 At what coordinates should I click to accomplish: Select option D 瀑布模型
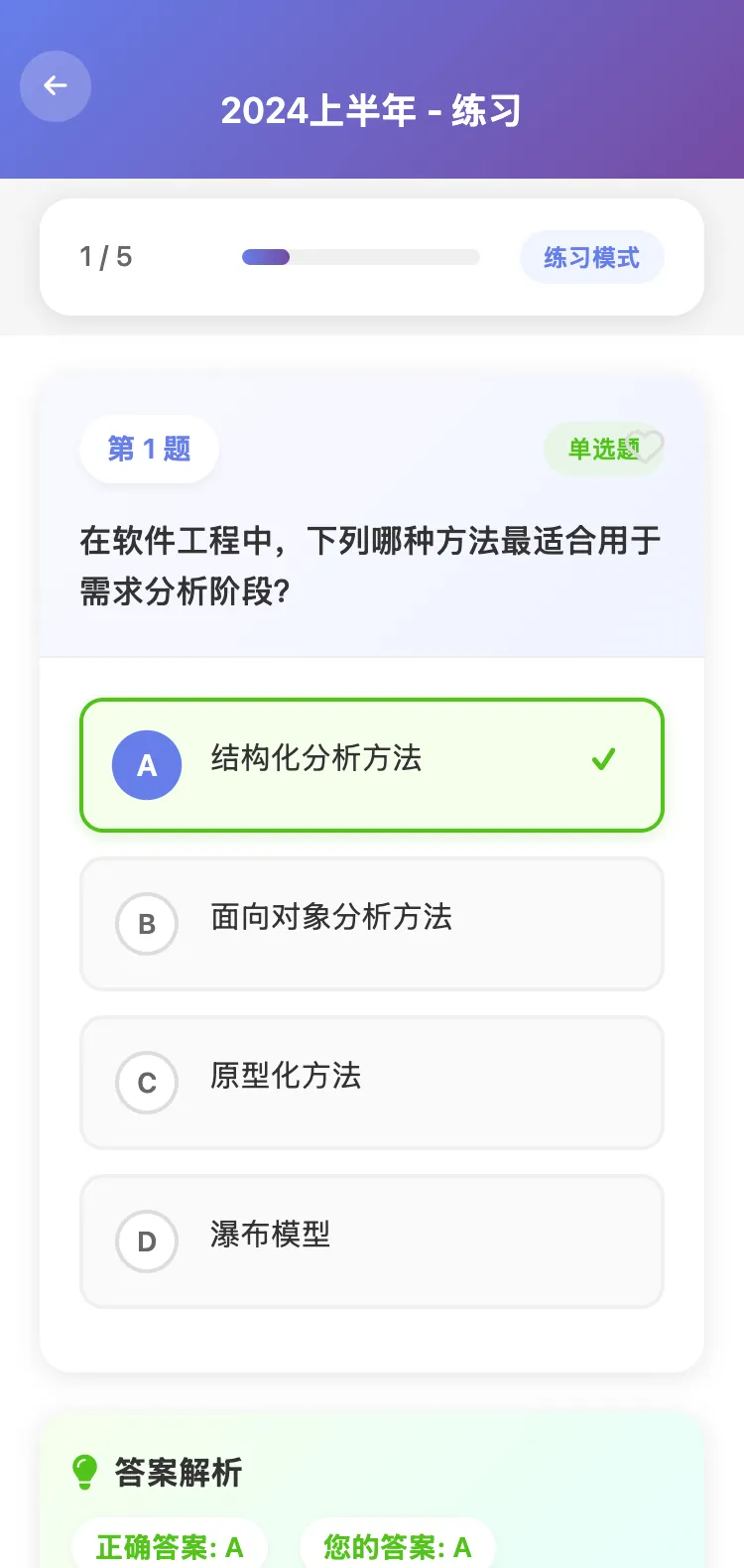[x=371, y=1241]
